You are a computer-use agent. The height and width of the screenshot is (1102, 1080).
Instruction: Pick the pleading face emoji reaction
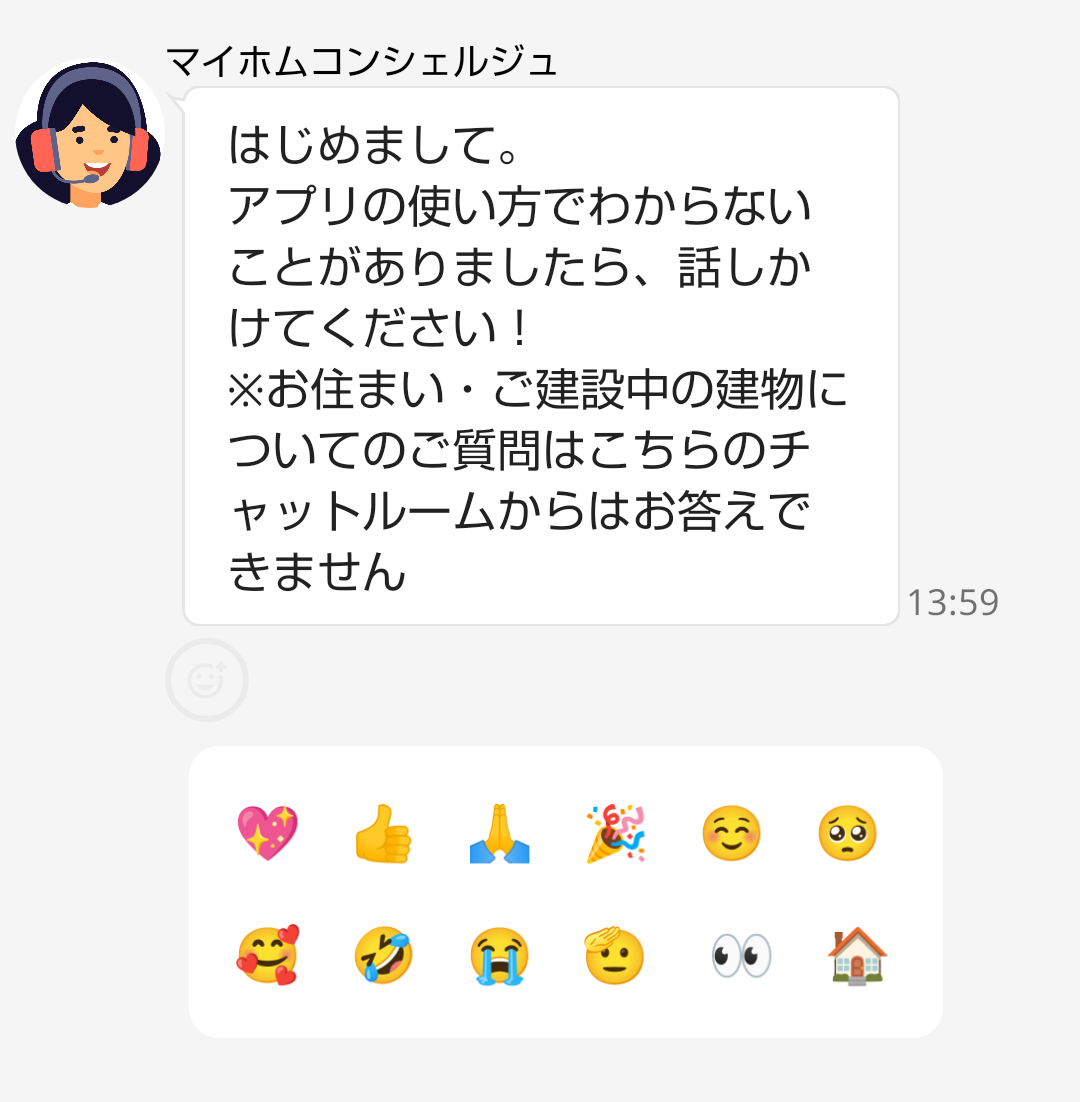(847, 834)
